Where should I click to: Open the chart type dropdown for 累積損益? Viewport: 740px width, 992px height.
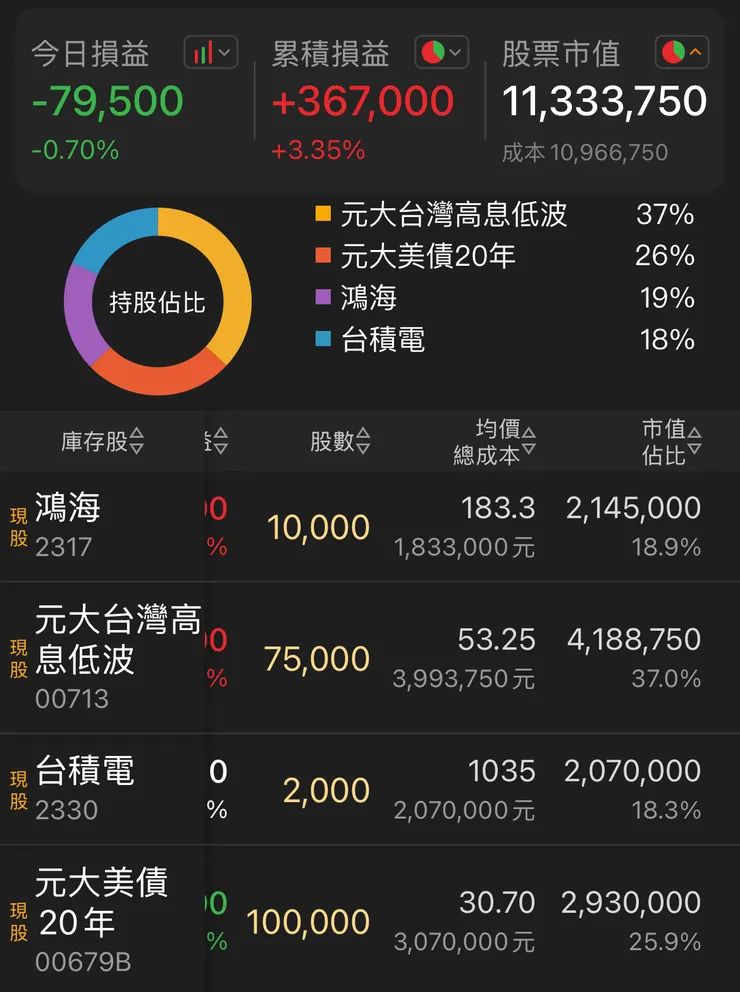pos(455,52)
